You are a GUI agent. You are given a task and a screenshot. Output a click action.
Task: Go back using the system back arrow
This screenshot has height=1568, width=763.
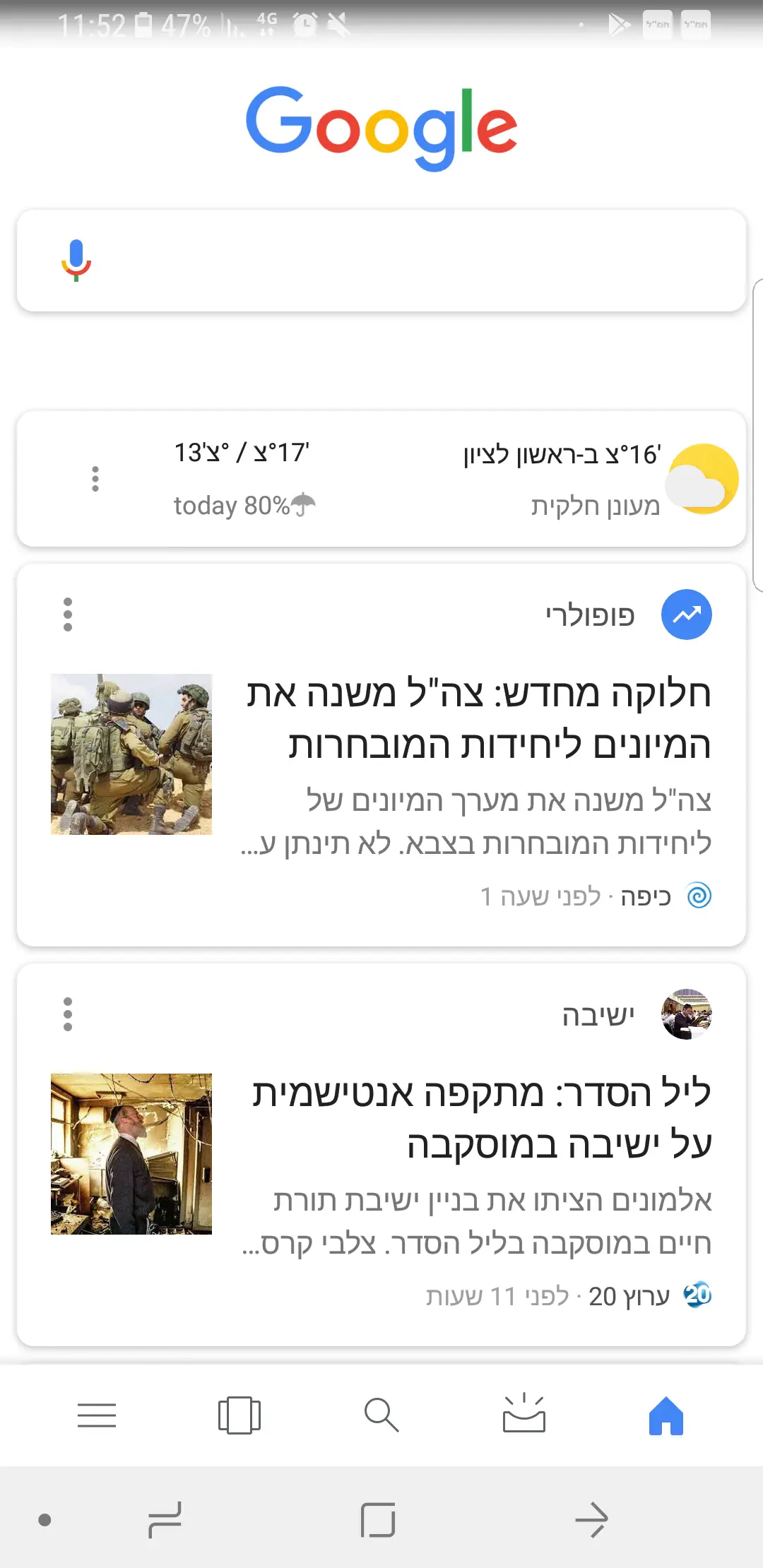[591, 1520]
